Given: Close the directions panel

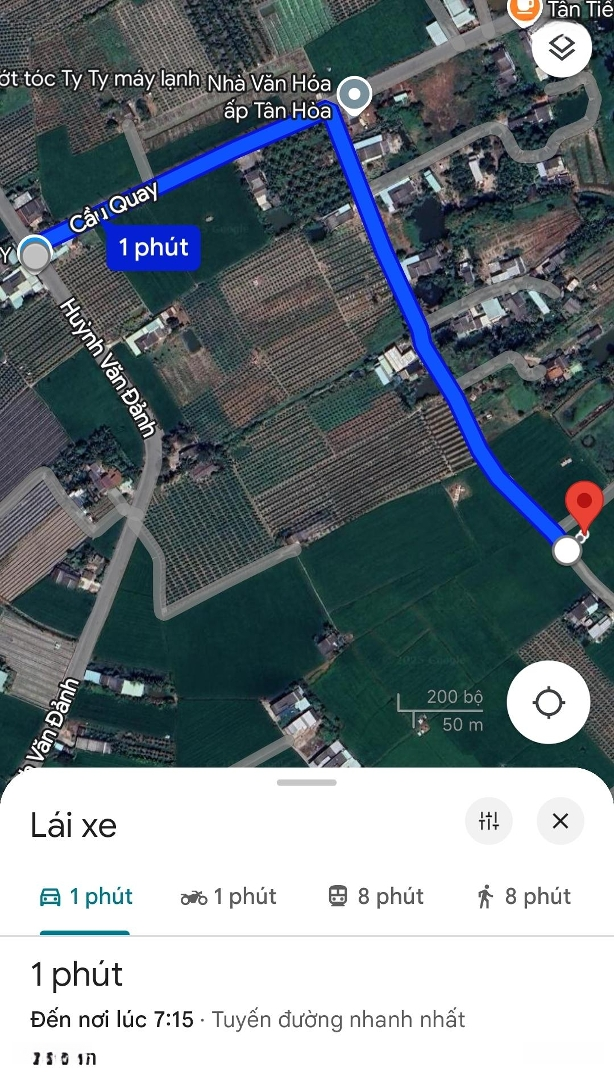Looking at the screenshot, I should (560, 821).
